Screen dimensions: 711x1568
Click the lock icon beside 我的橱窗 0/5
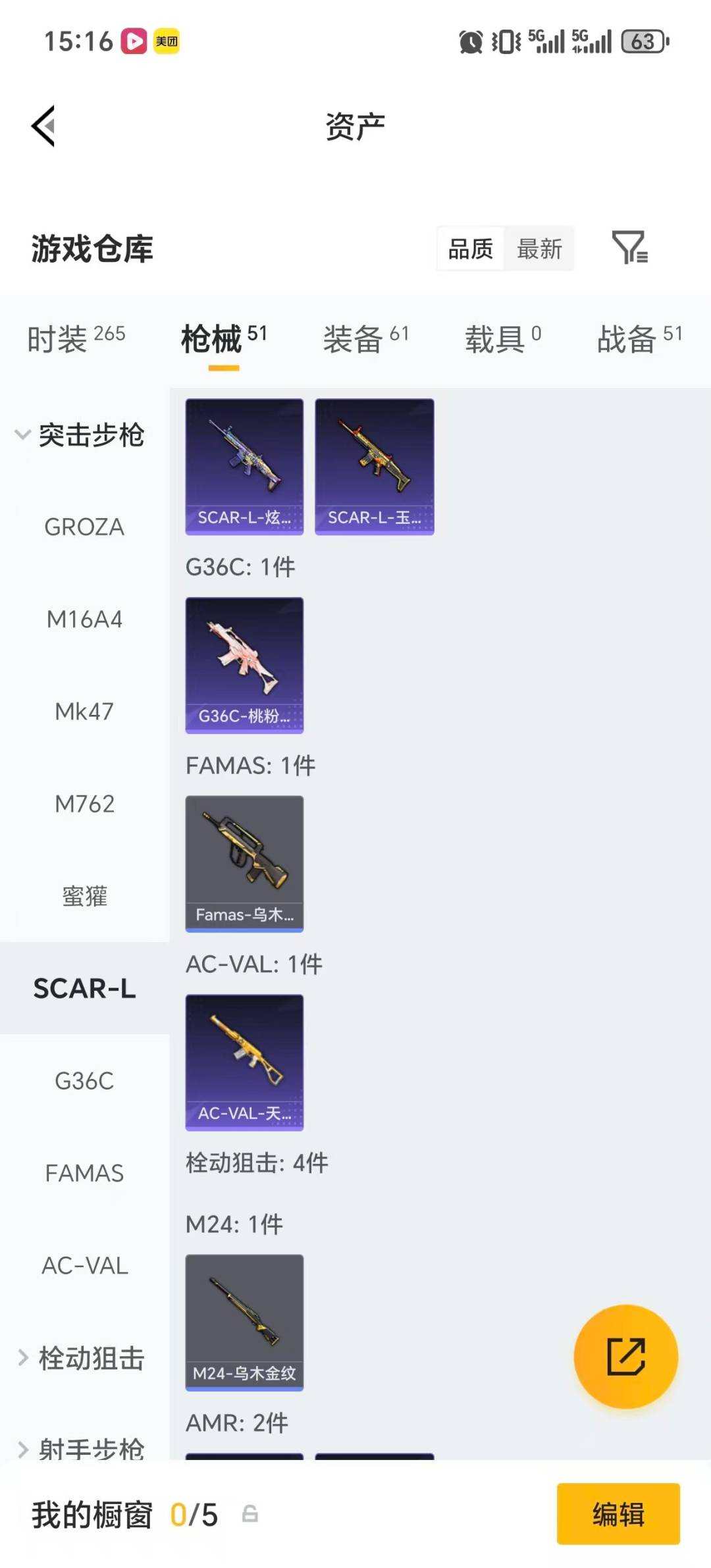(249, 1515)
